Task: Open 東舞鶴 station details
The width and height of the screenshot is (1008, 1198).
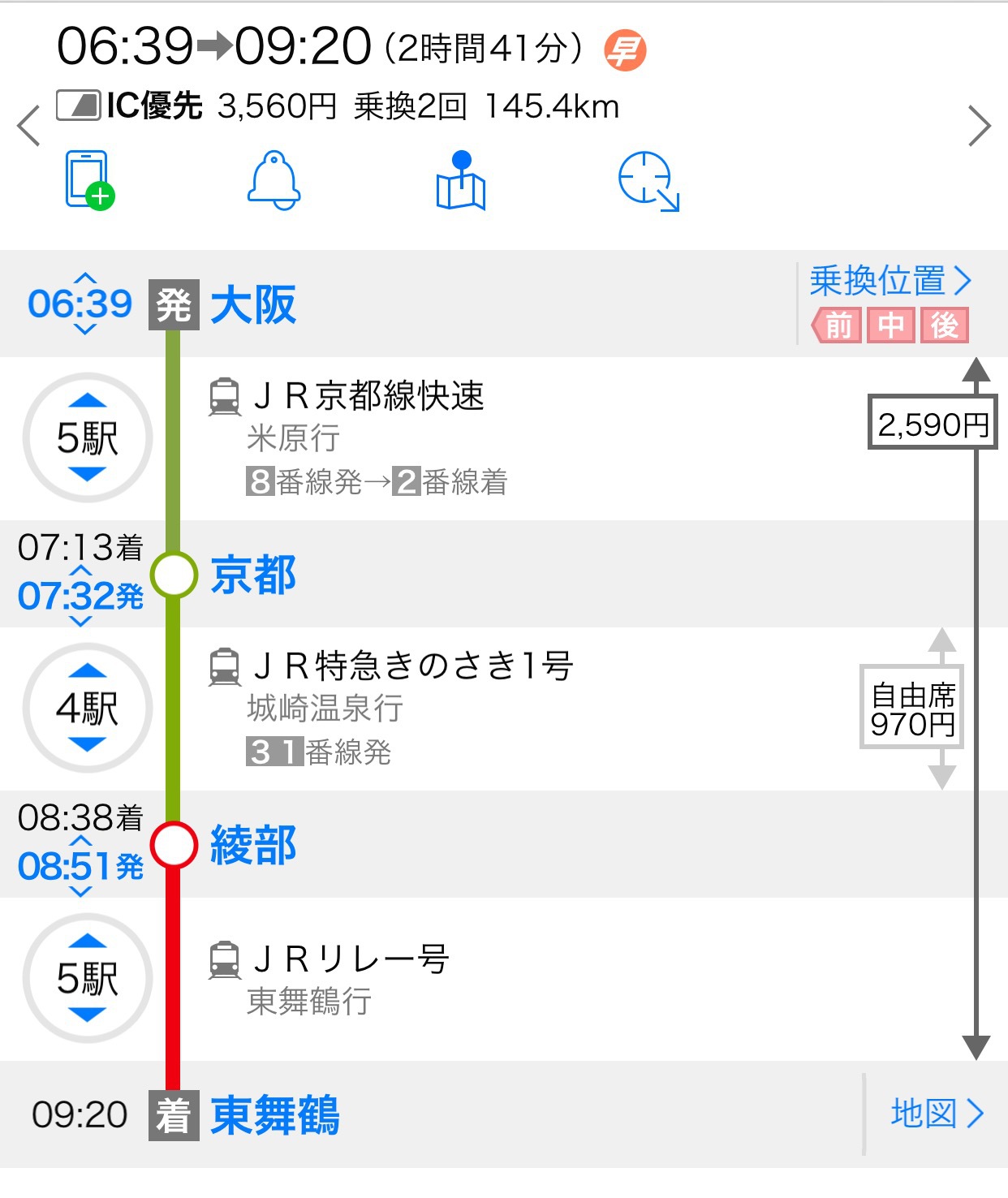Action: coord(274,1115)
